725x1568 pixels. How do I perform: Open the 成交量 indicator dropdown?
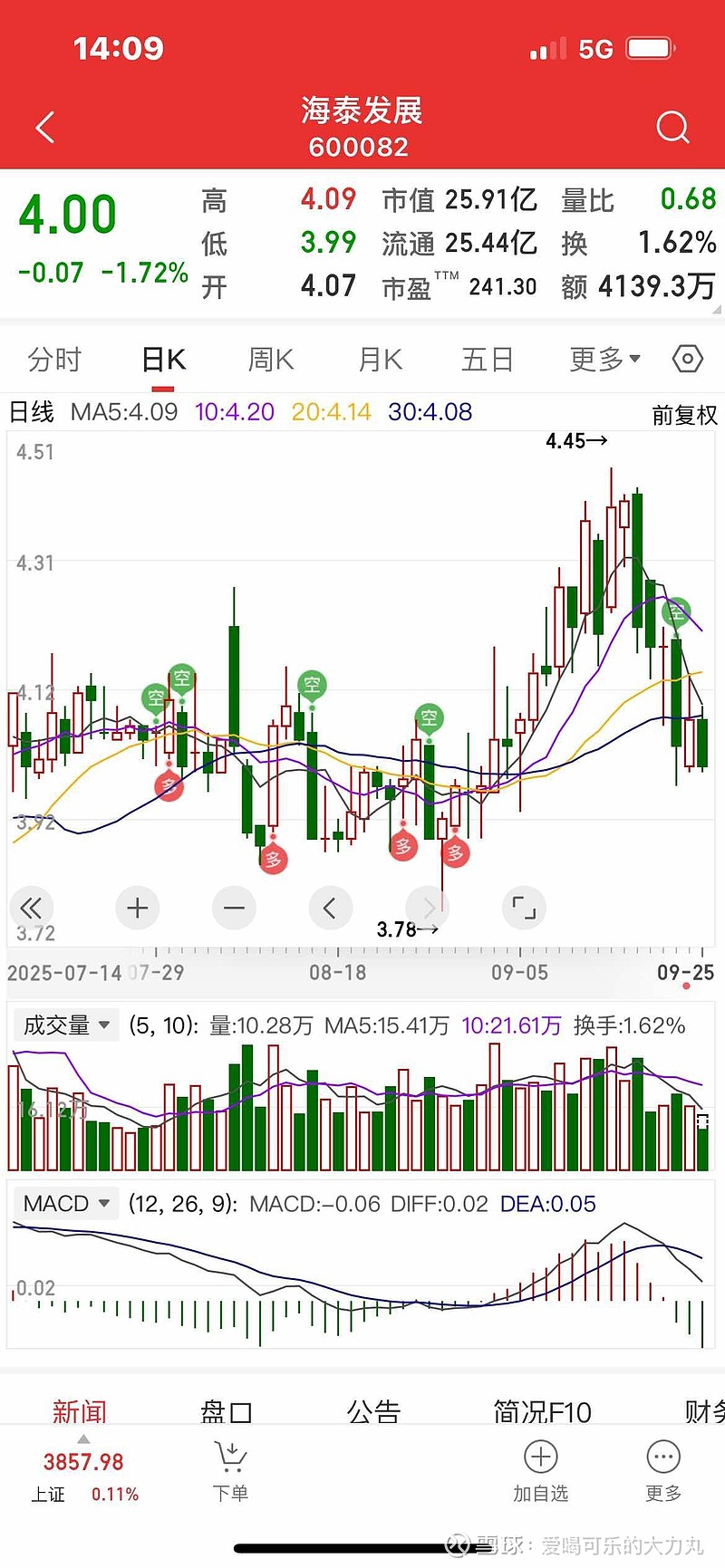pyautogui.click(x=67, y=1025)
